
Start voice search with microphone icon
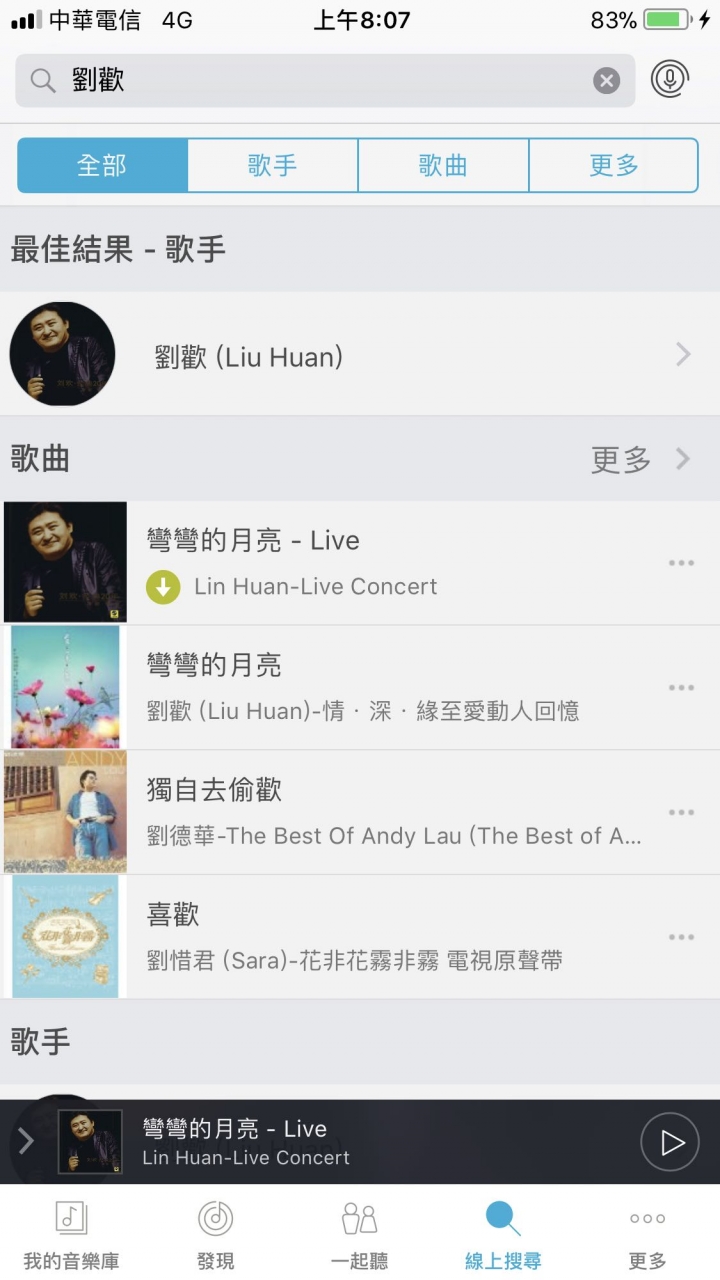click(670, 79)
